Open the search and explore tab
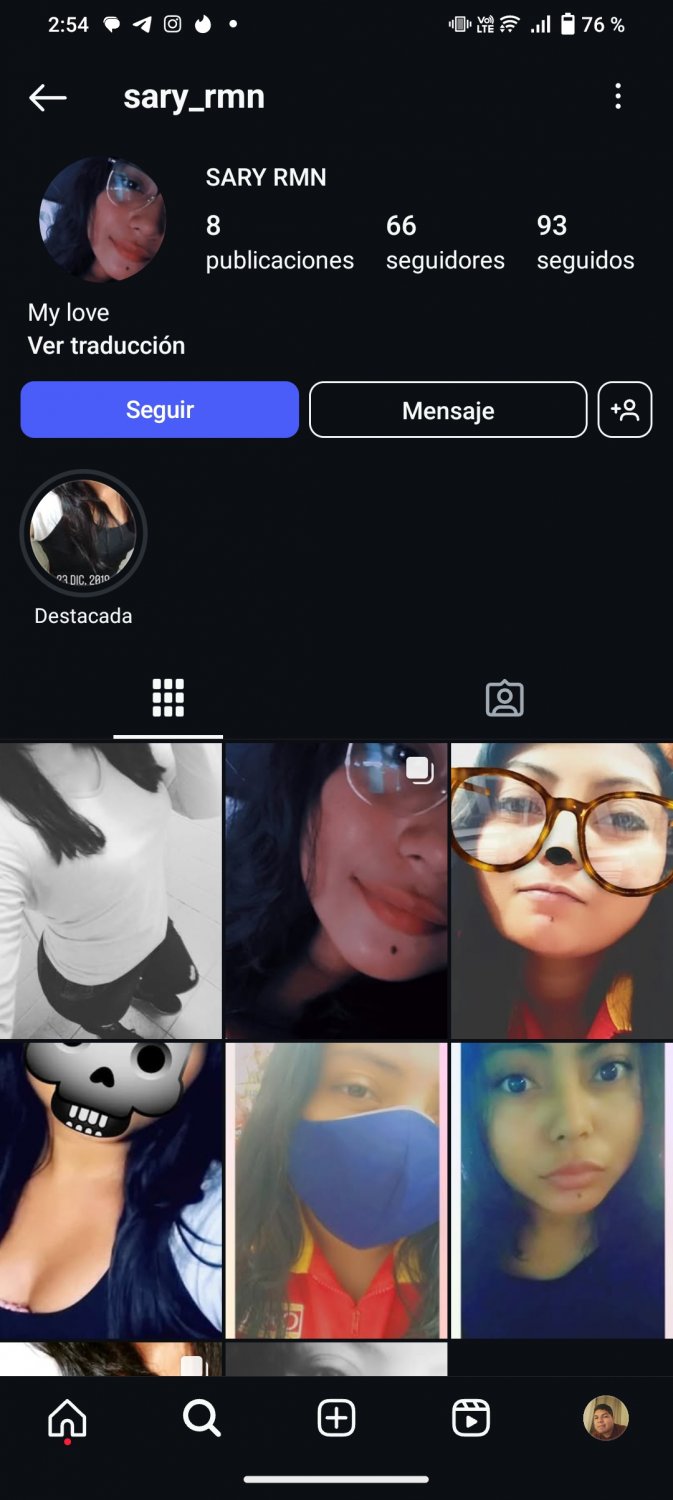 tap(202, 1418)
